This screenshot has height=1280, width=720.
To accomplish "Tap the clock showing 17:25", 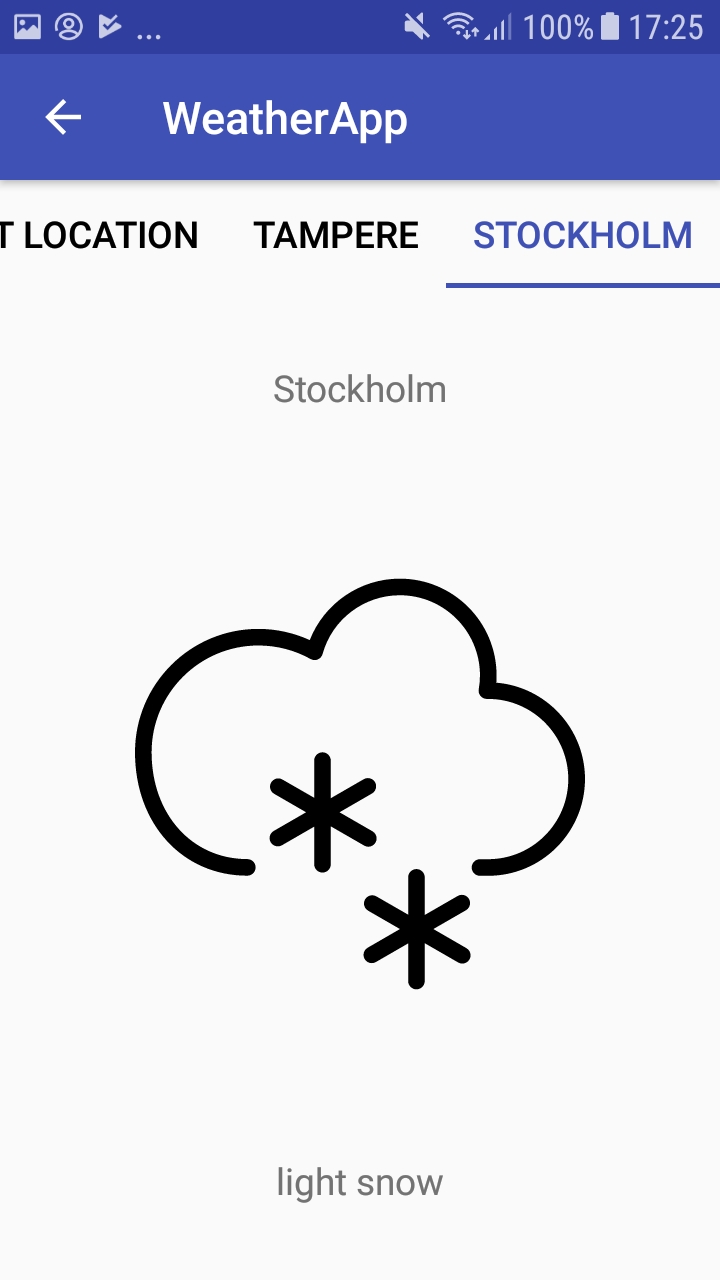I will [666, 25].
